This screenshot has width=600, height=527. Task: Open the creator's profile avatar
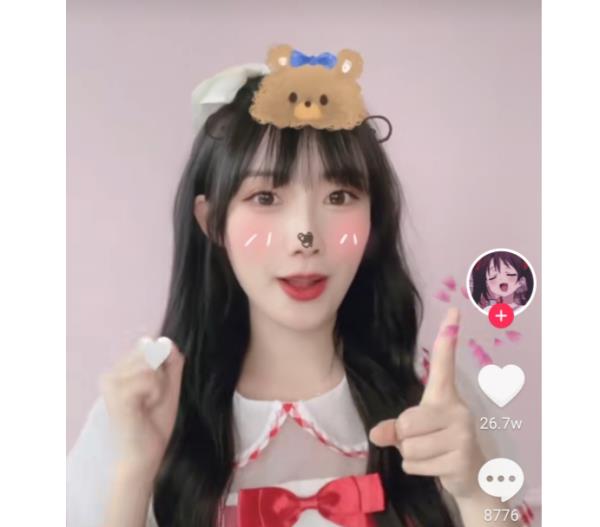[x=501, y=278]
